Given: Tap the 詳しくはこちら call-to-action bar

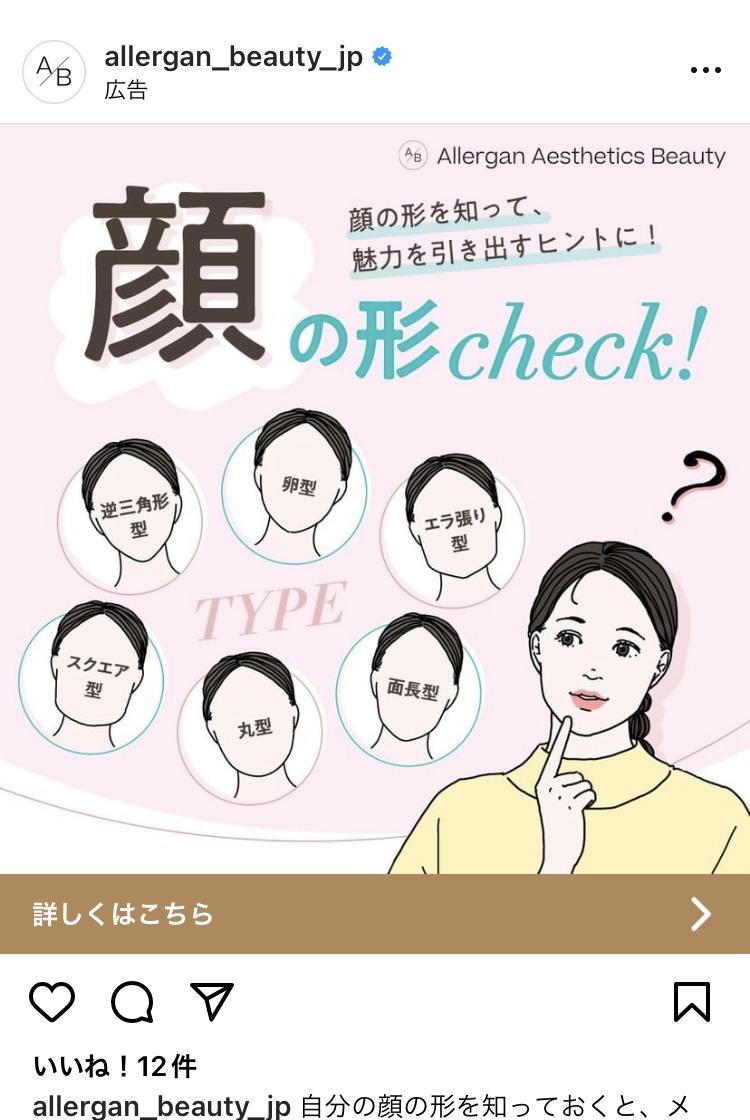Looking at the screenshot, I should (375, 913).
